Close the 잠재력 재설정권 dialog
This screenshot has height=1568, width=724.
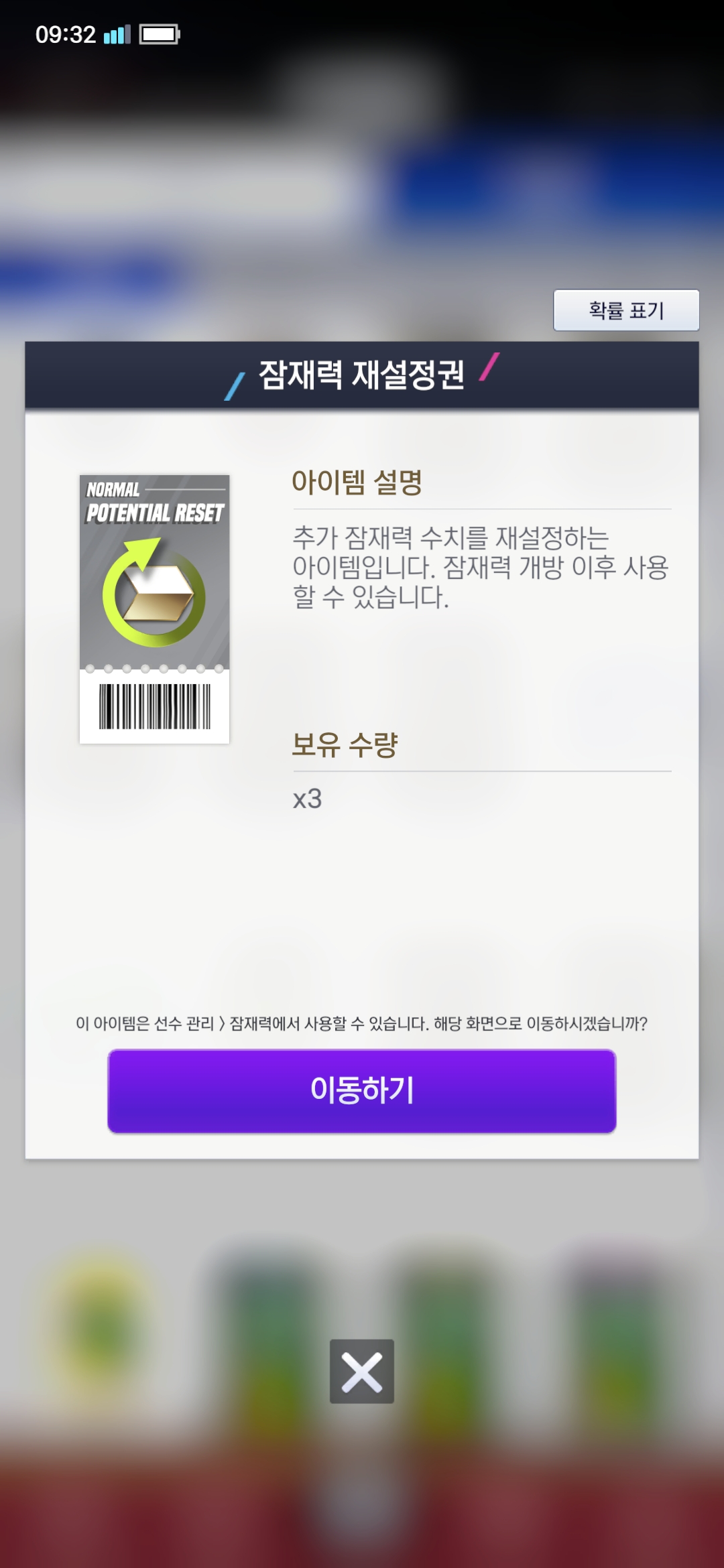362,1371
